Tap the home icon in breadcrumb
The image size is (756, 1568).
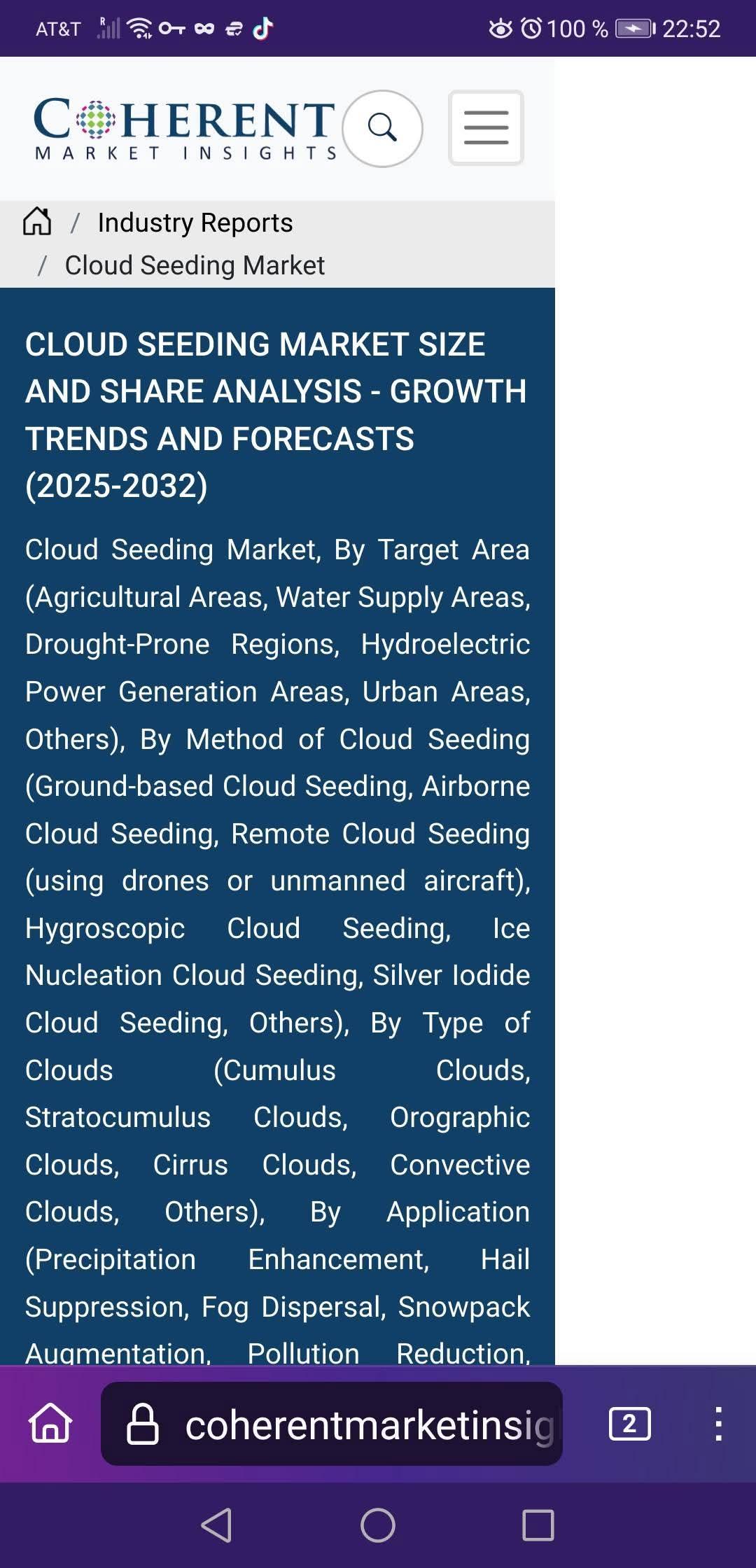pos(37,222)
